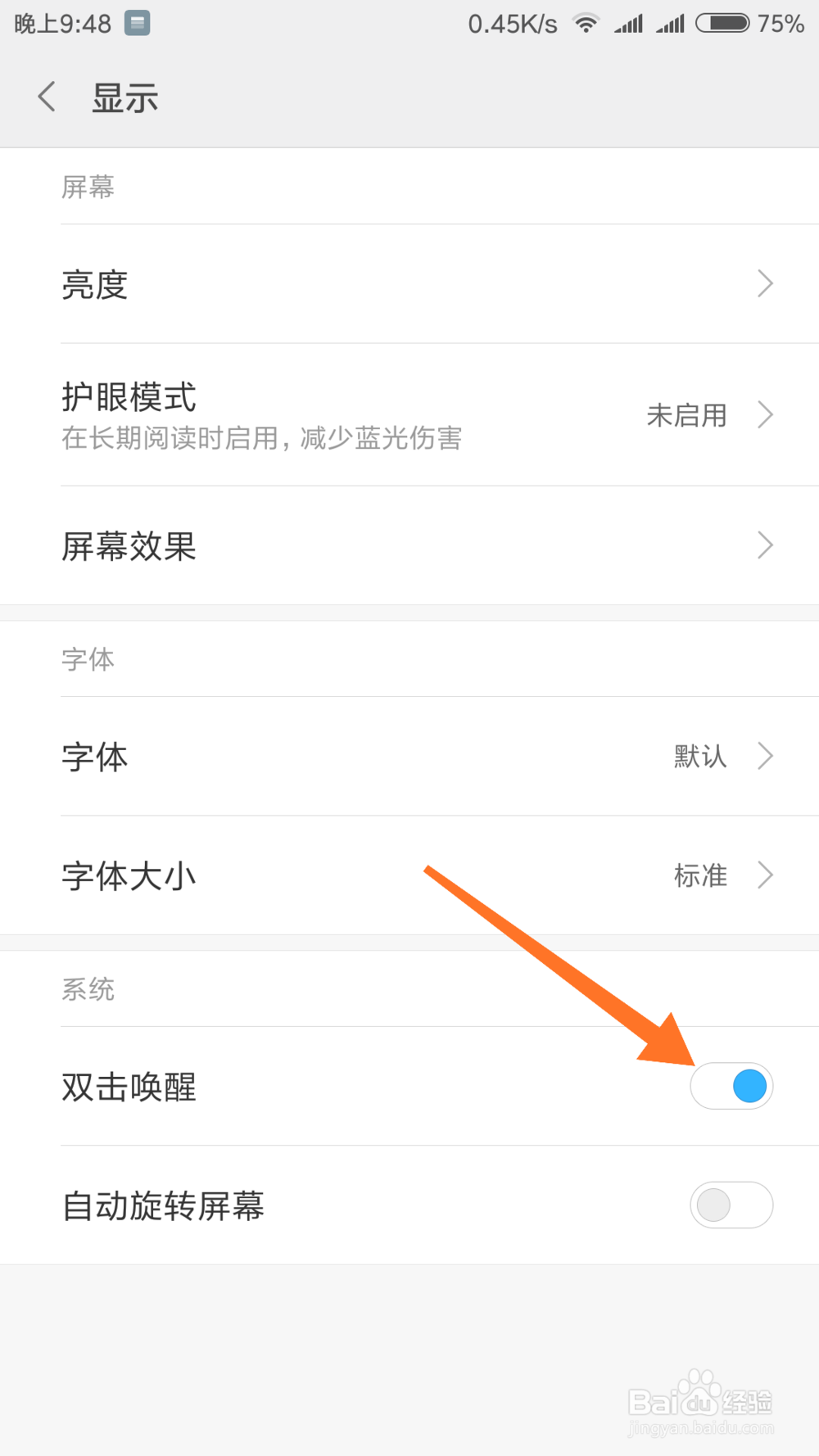Viewport: 819px width, 1456px height.
Task: Open the 字体 font picker via its chevron
Action: [764, 756]
